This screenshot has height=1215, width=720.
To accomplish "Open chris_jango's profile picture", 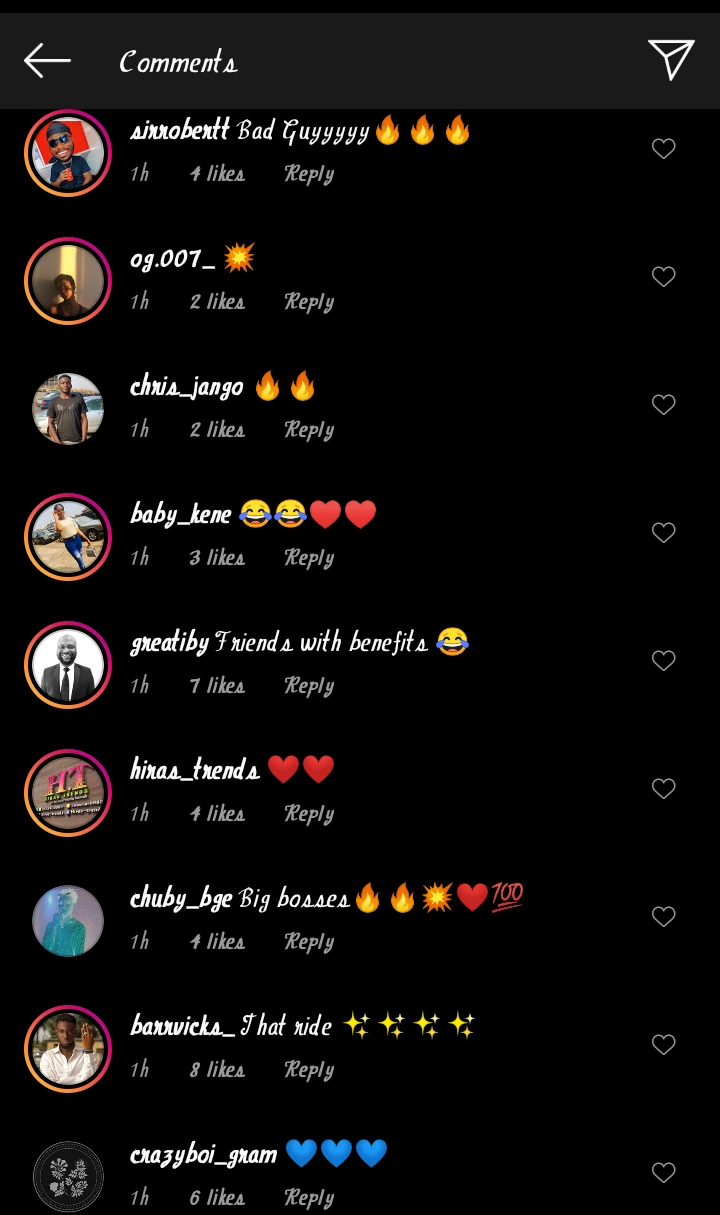I will (x=68, y=409).
